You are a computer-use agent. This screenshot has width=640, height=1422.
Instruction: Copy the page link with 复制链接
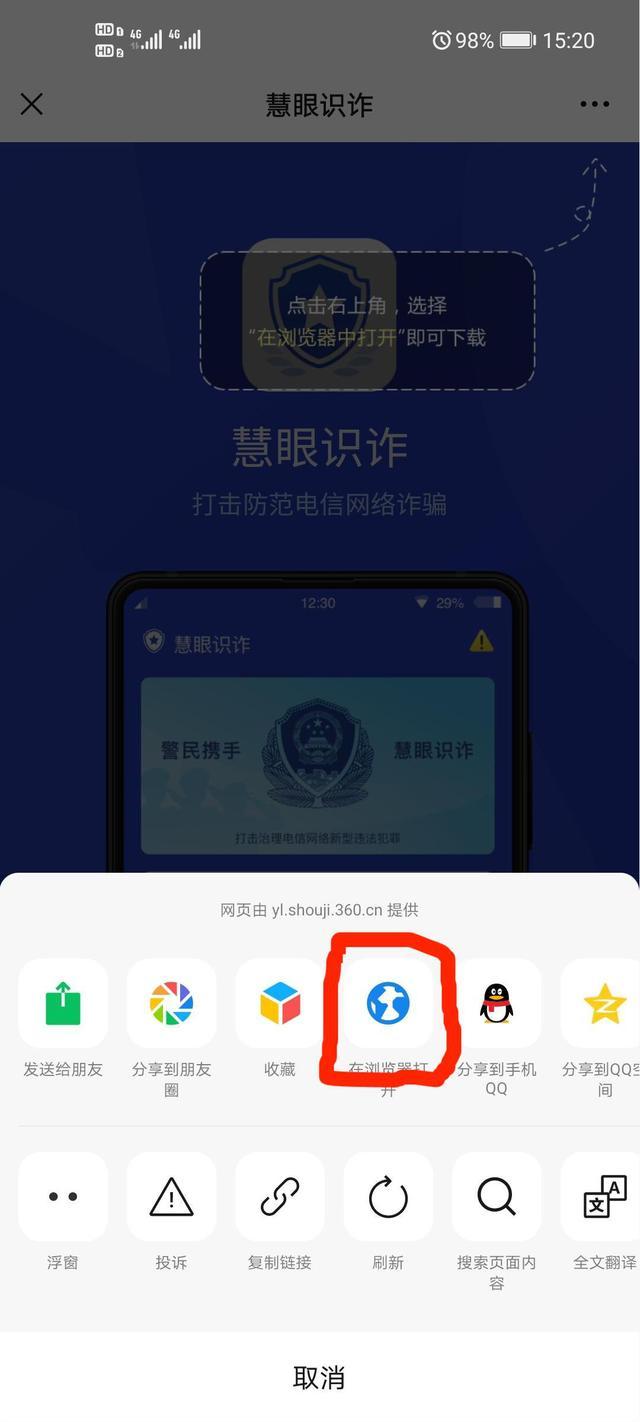pos(280,1196)
